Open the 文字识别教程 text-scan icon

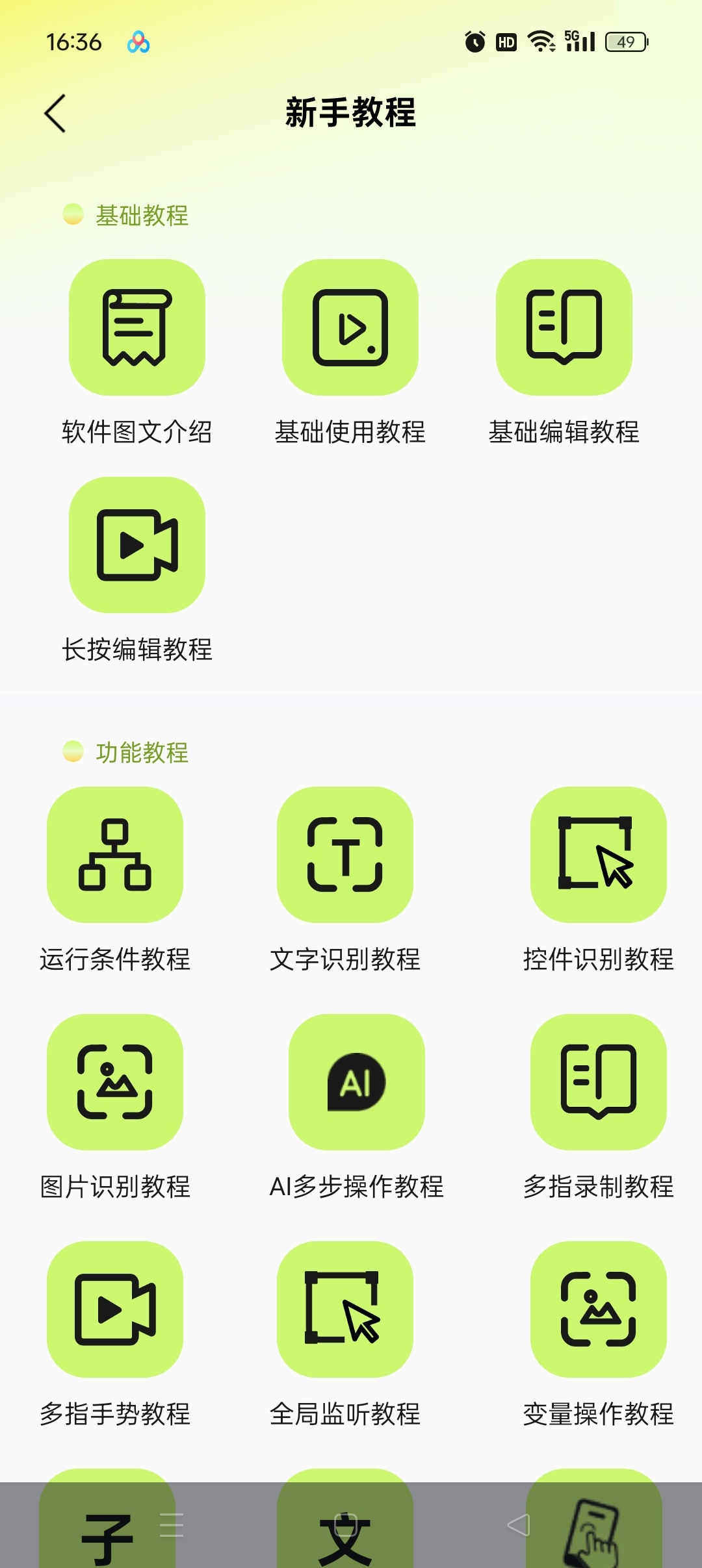click(x=344, y=859)
